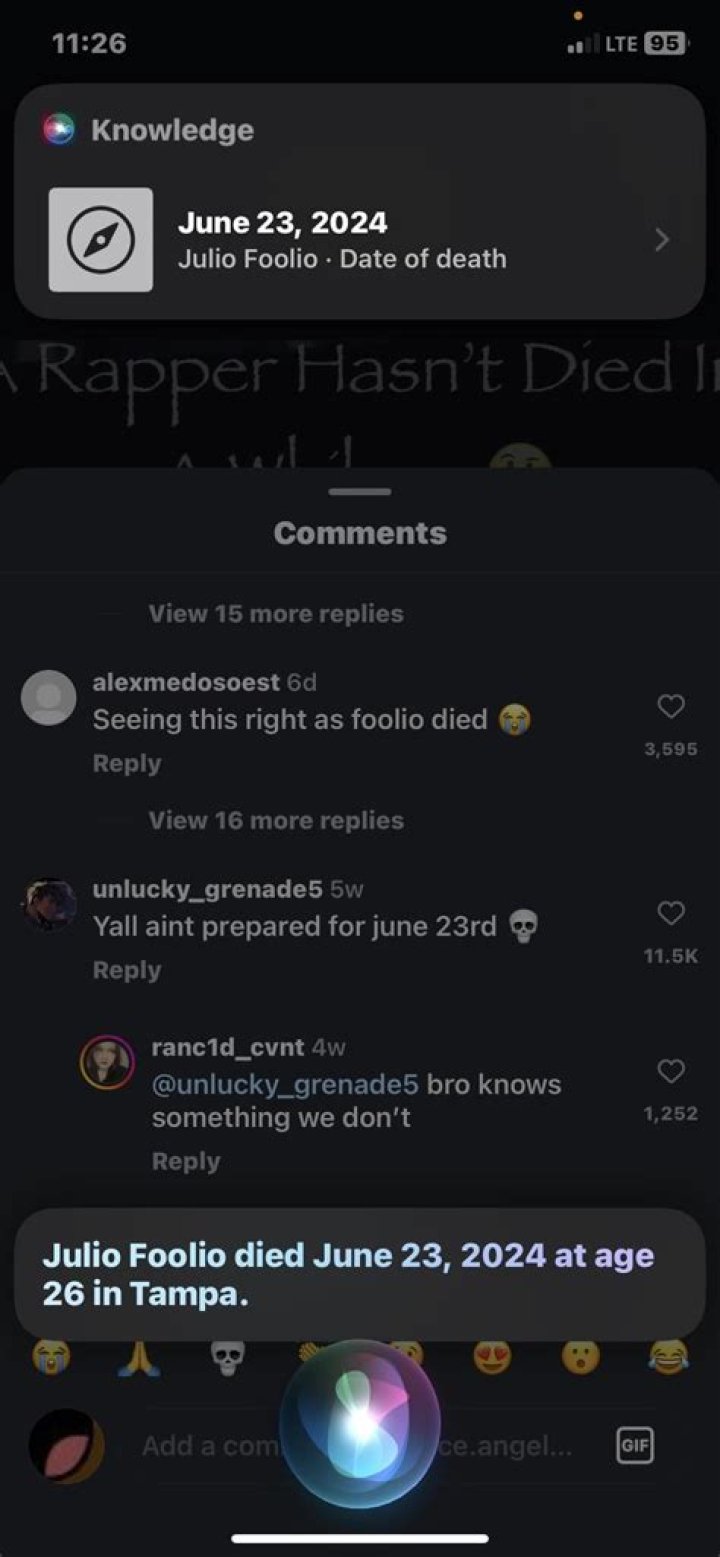
Task: Like ranc1d_cvnt's reply
Action: [671, 1072]
